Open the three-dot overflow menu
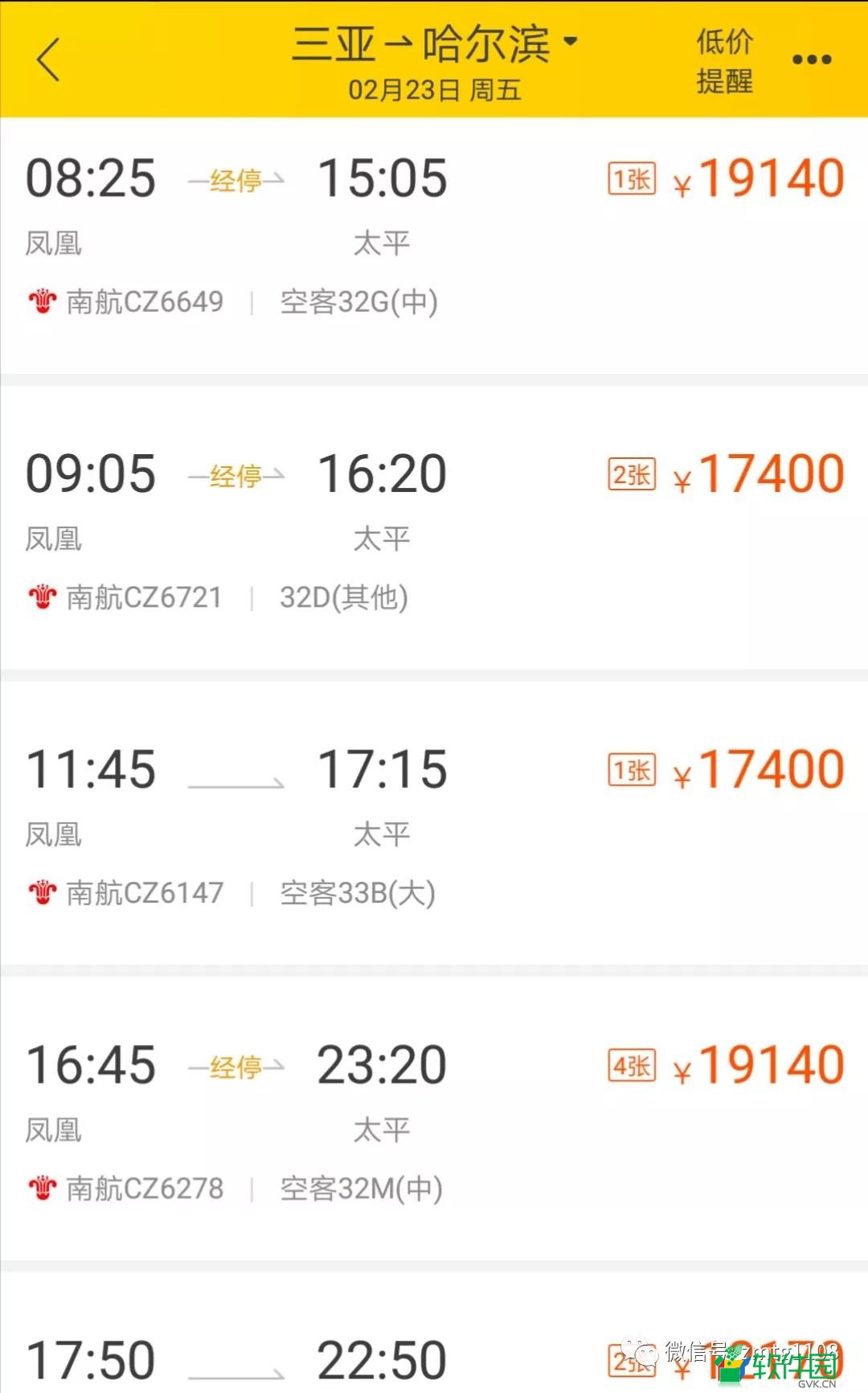Image resolution: width=868 pixels, height=1393 pixels. tap(812, 59)
